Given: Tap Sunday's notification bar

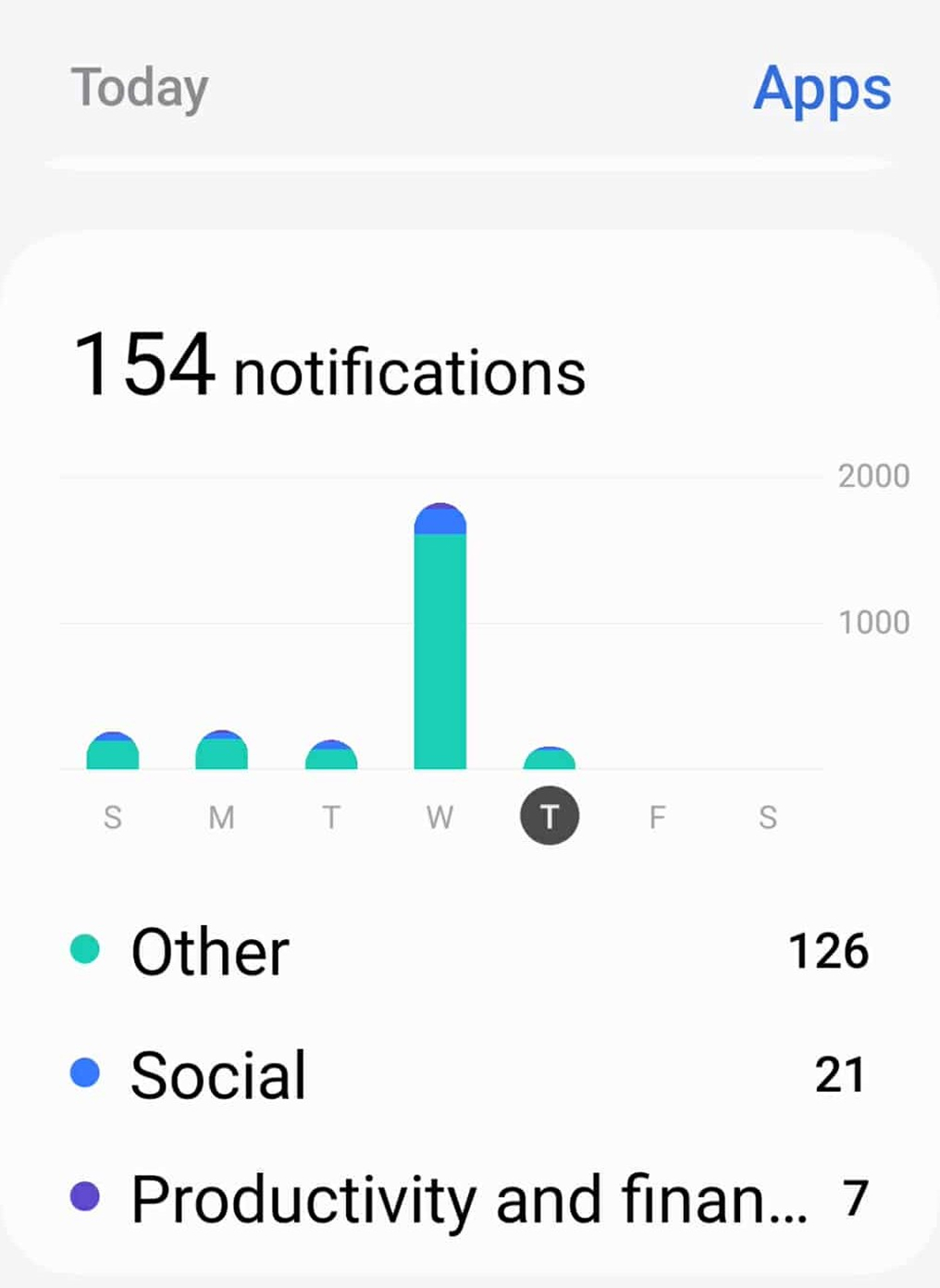Looking at the screenshot, I should pyautogui.click(x=113, y=751).
